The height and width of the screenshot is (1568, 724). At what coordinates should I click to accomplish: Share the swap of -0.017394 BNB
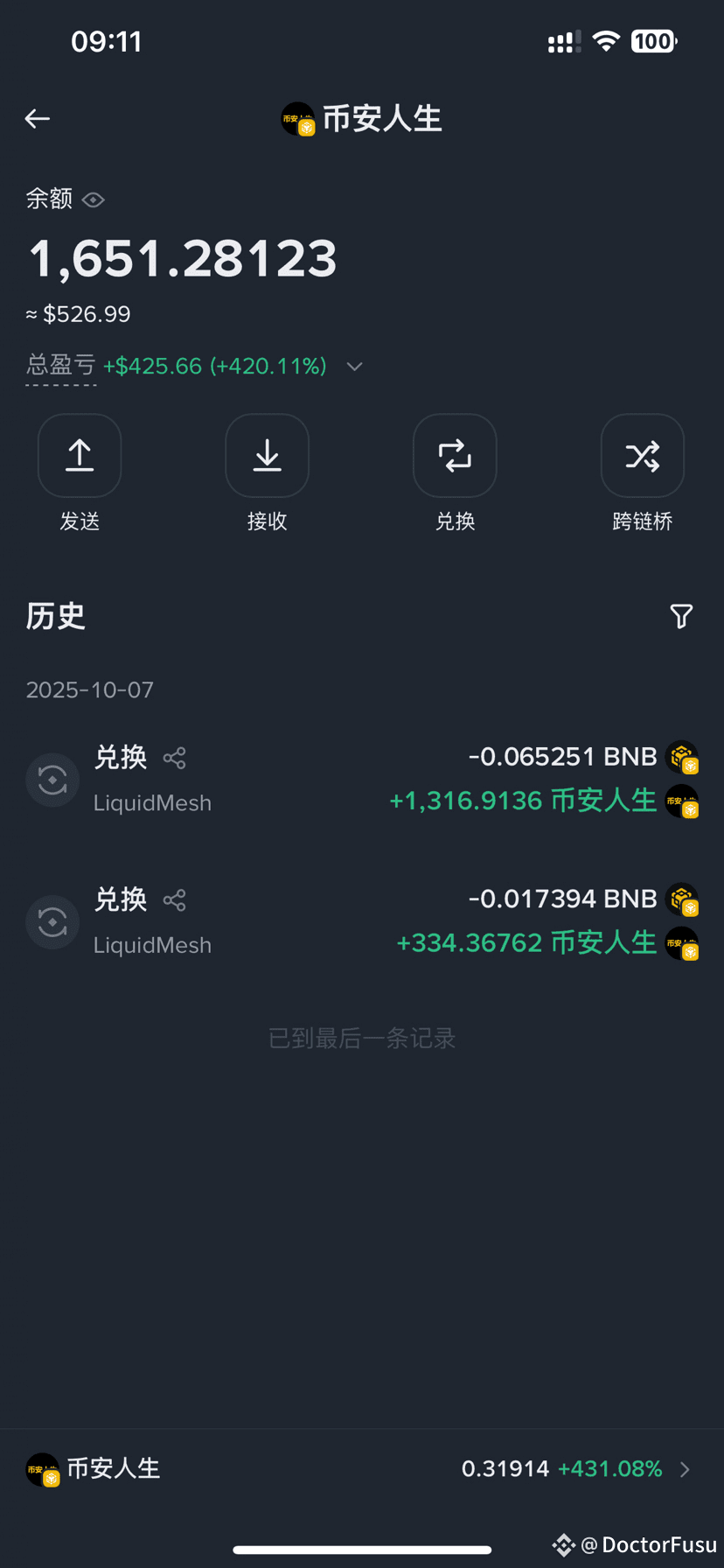click(175, 900)
